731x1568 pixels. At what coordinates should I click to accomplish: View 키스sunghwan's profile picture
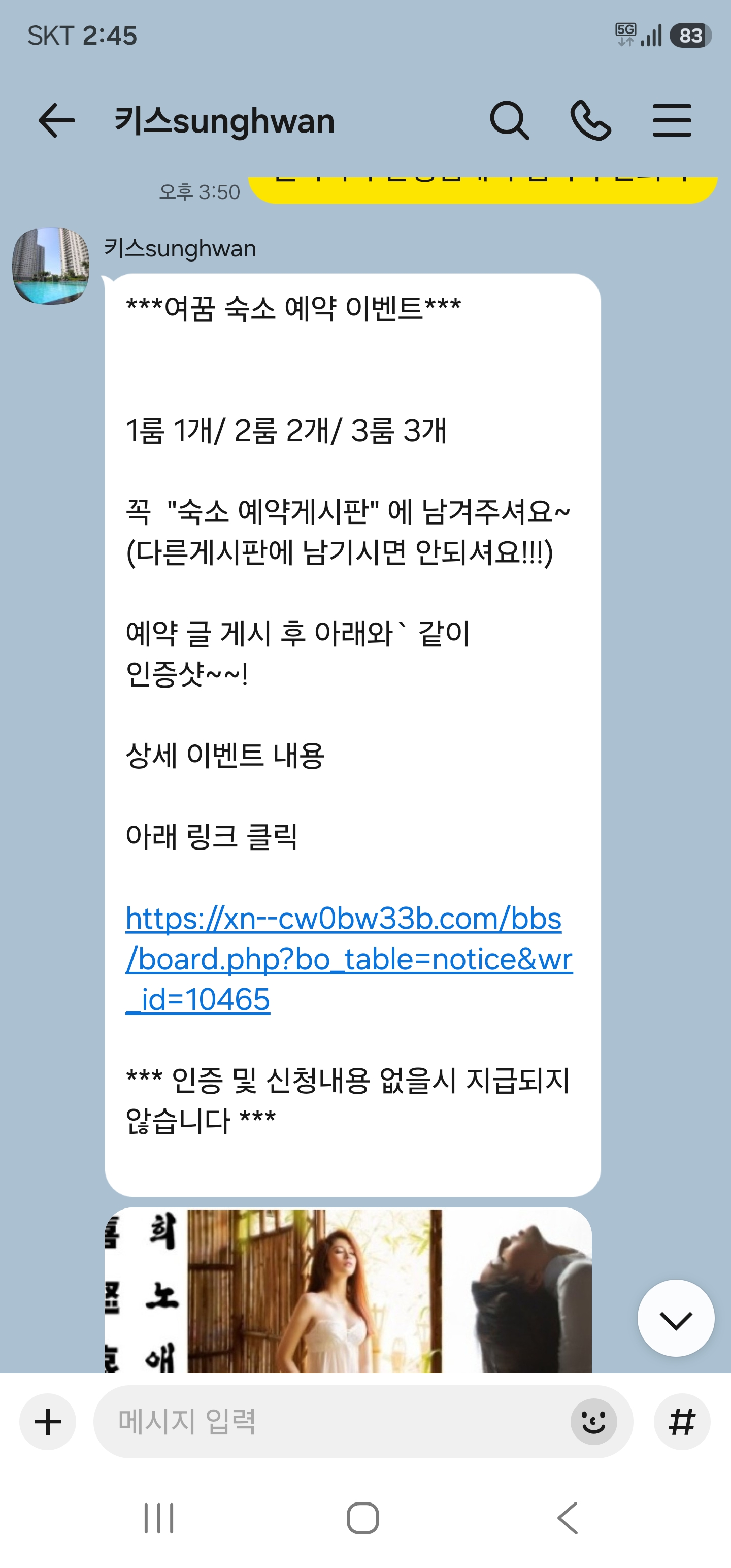[x=51, y=266]
